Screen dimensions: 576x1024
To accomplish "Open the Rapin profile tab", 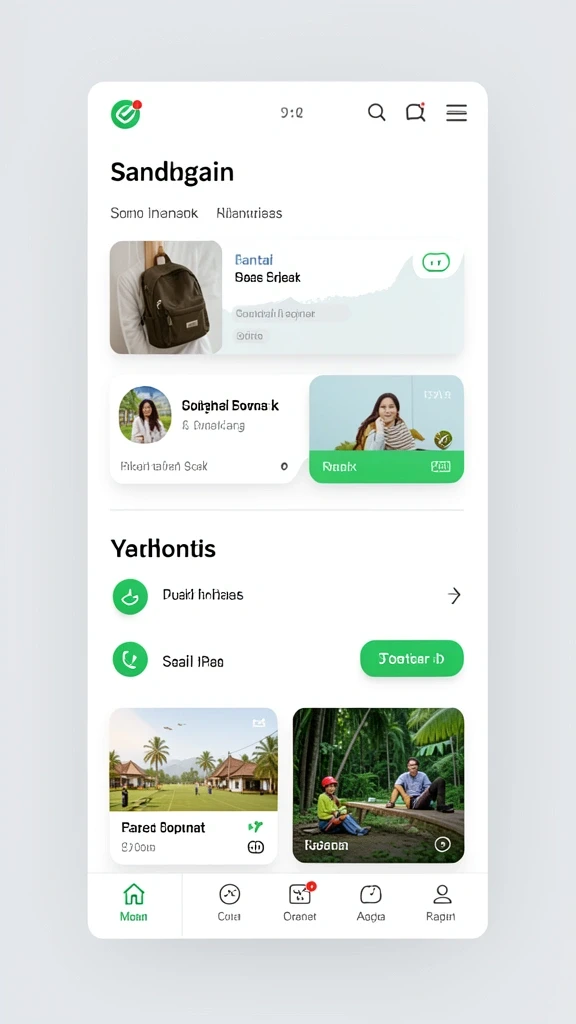I will click(x=441, y=903).
